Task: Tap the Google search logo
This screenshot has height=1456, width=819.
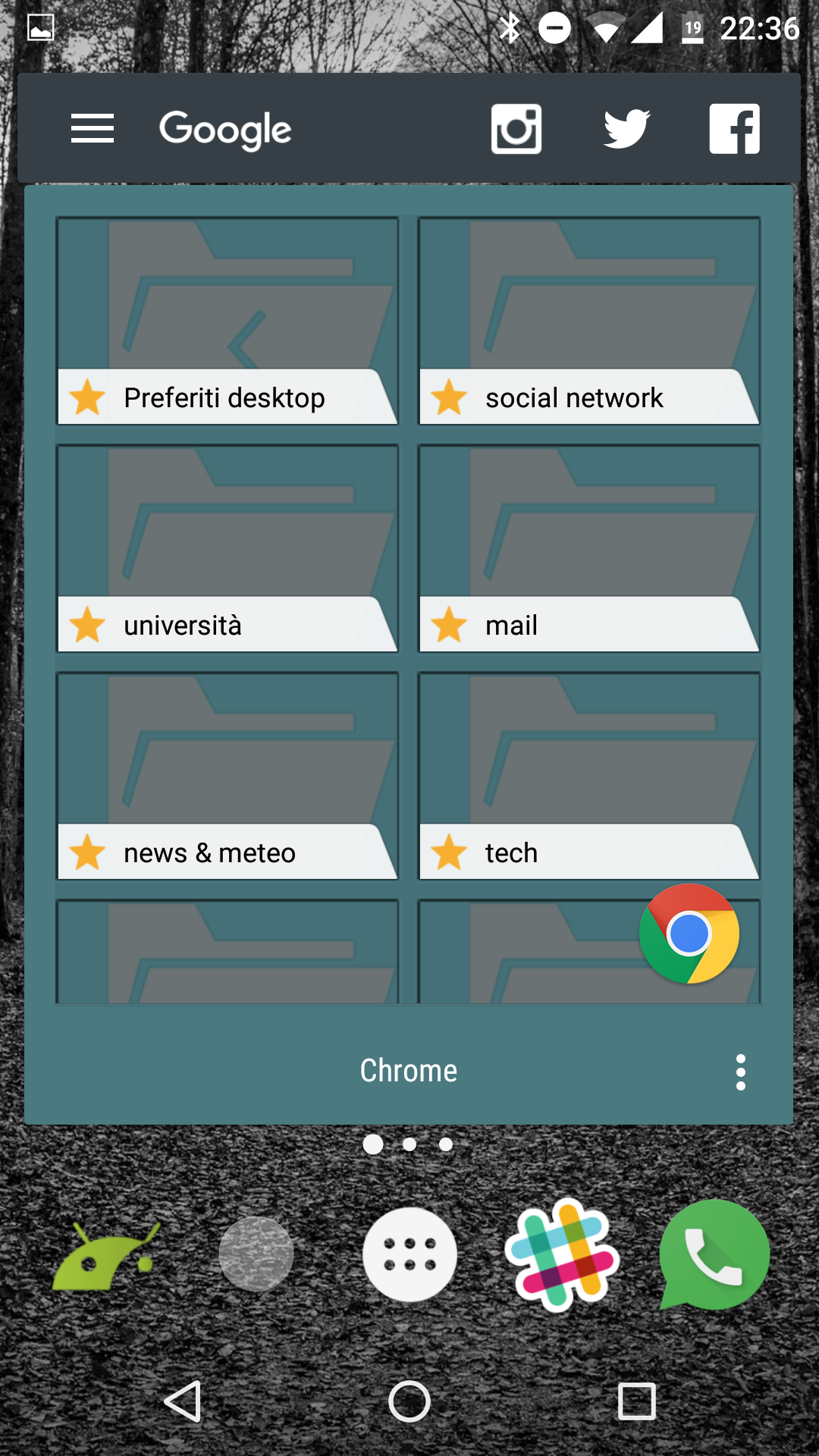Action: coord(225,130)
